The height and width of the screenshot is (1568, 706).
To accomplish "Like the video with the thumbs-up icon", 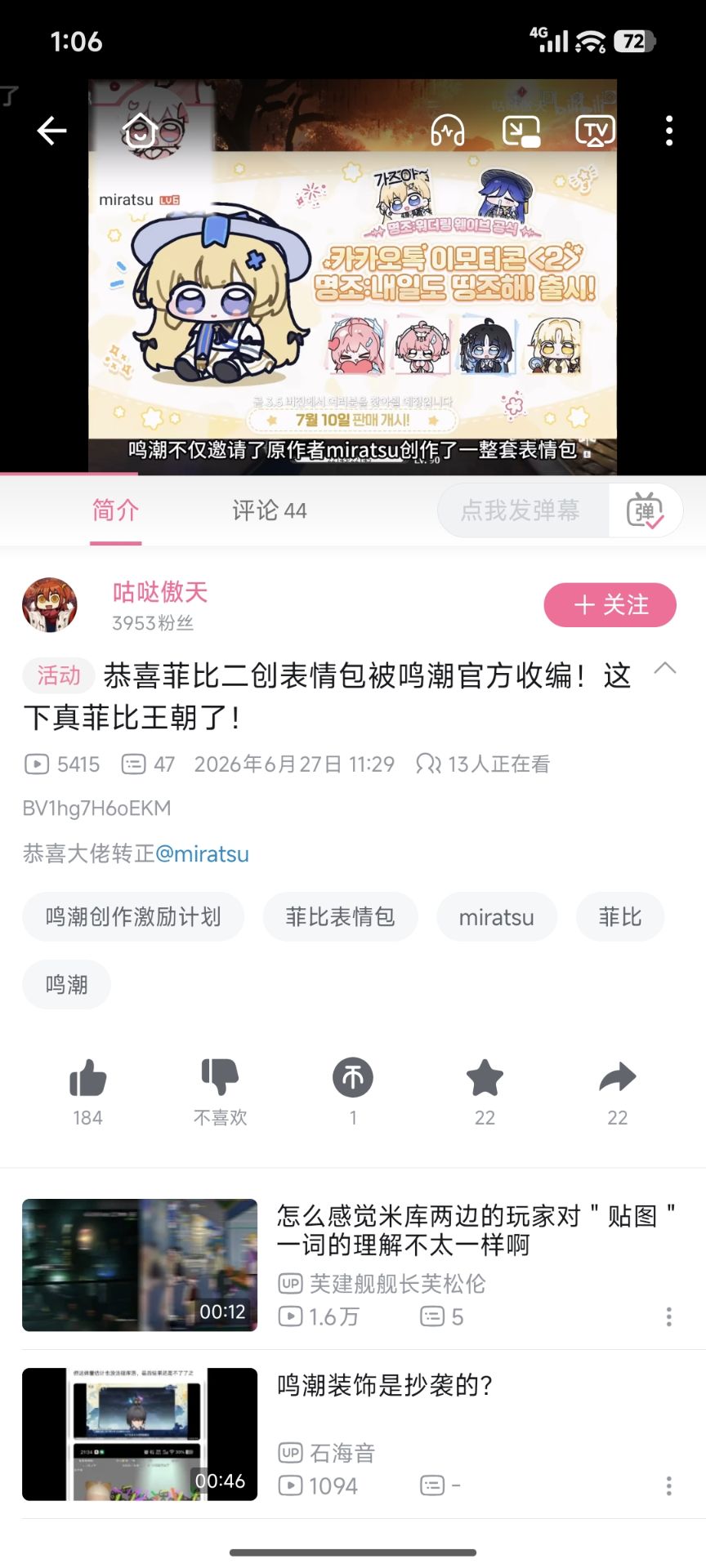I will [88, 1078].
